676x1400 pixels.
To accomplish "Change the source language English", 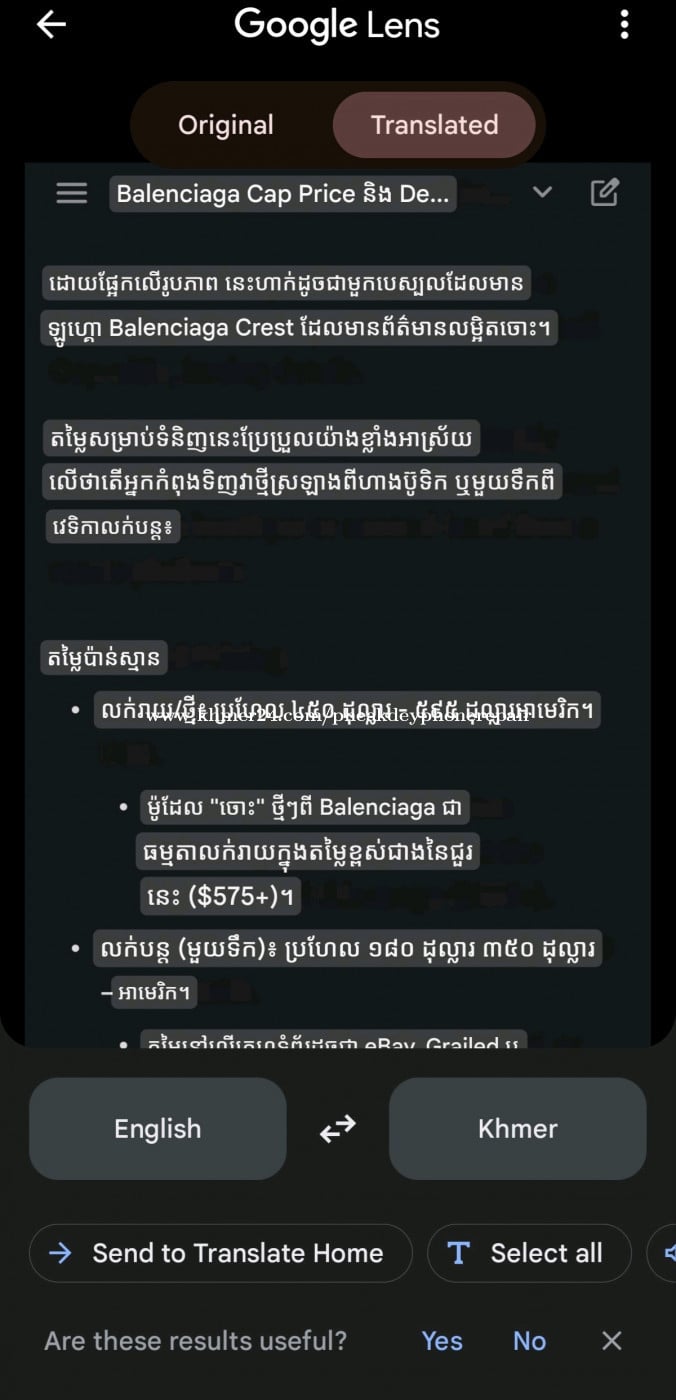I will coord(158,1129).
